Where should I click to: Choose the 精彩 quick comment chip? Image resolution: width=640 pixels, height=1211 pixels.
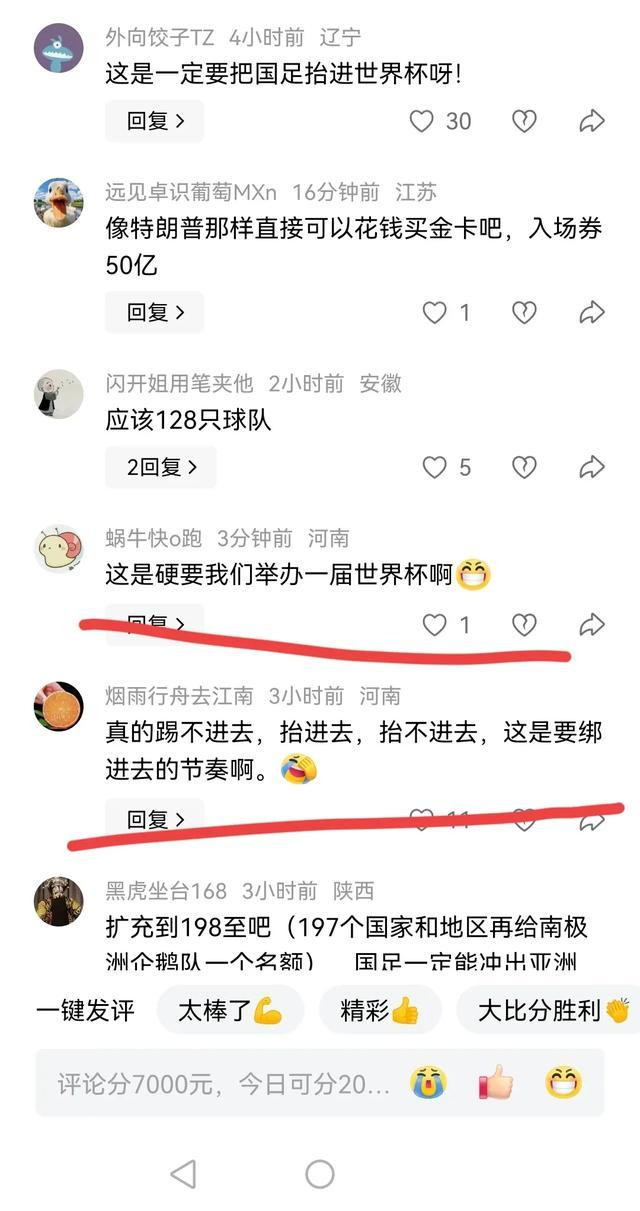tap(380, 1010)
